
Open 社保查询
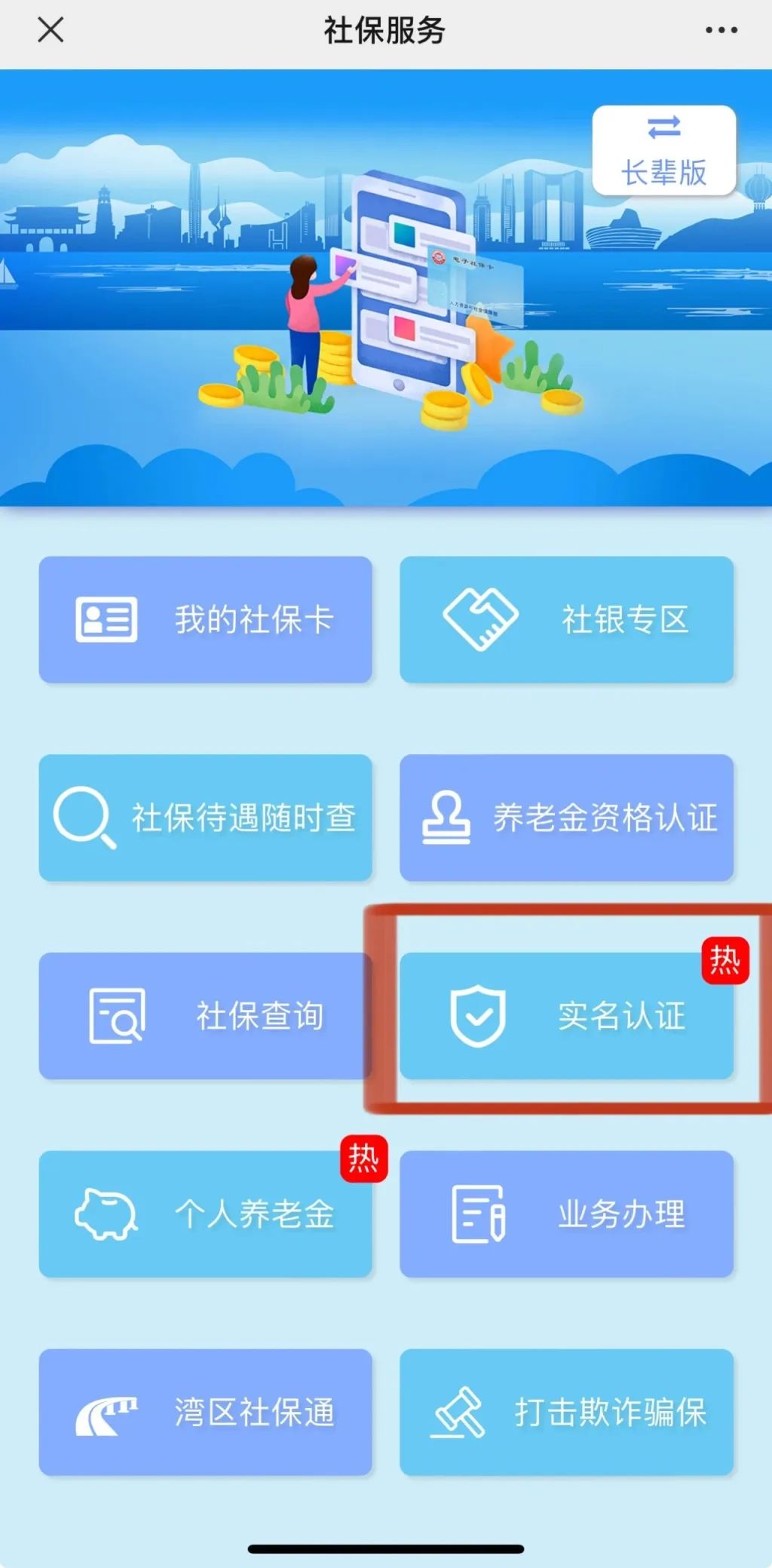pos(205,1016)
